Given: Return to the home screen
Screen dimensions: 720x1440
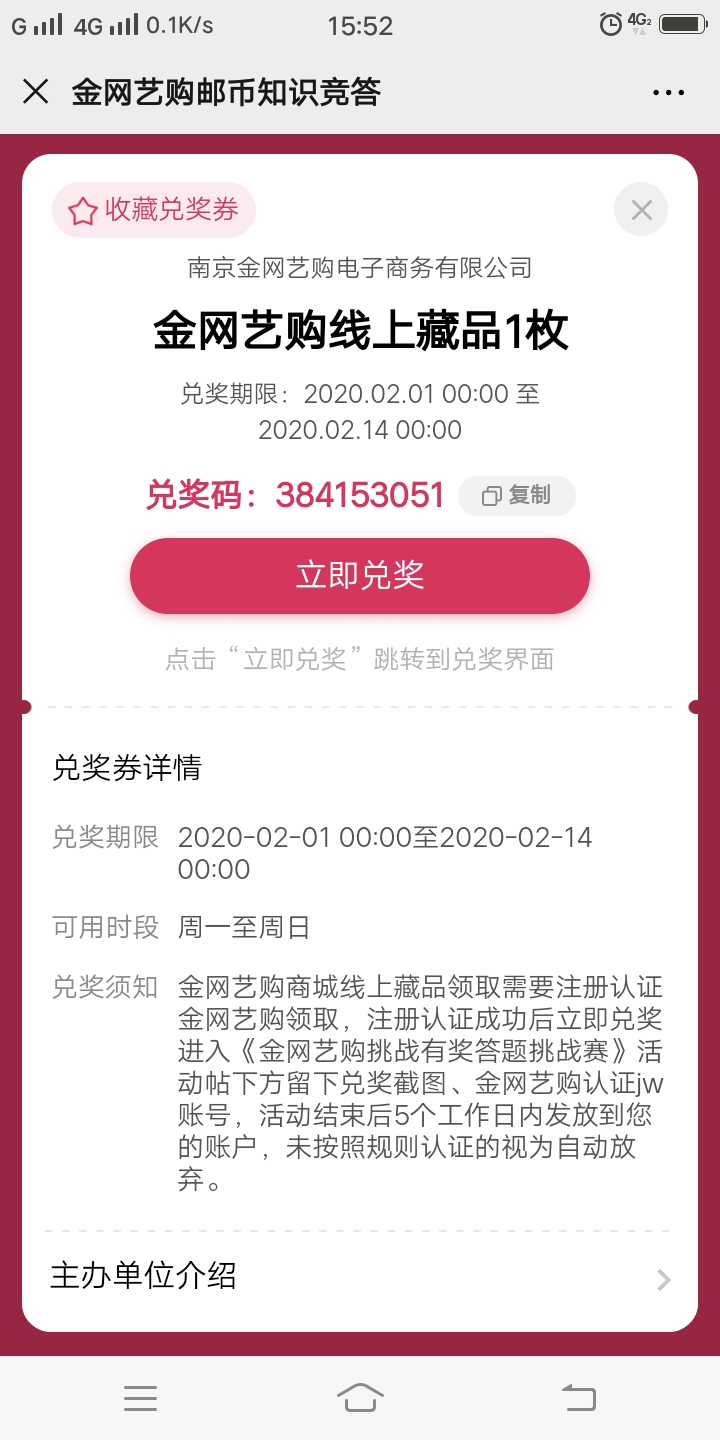Looking at the screenshot, I should tap(360, 1397).
